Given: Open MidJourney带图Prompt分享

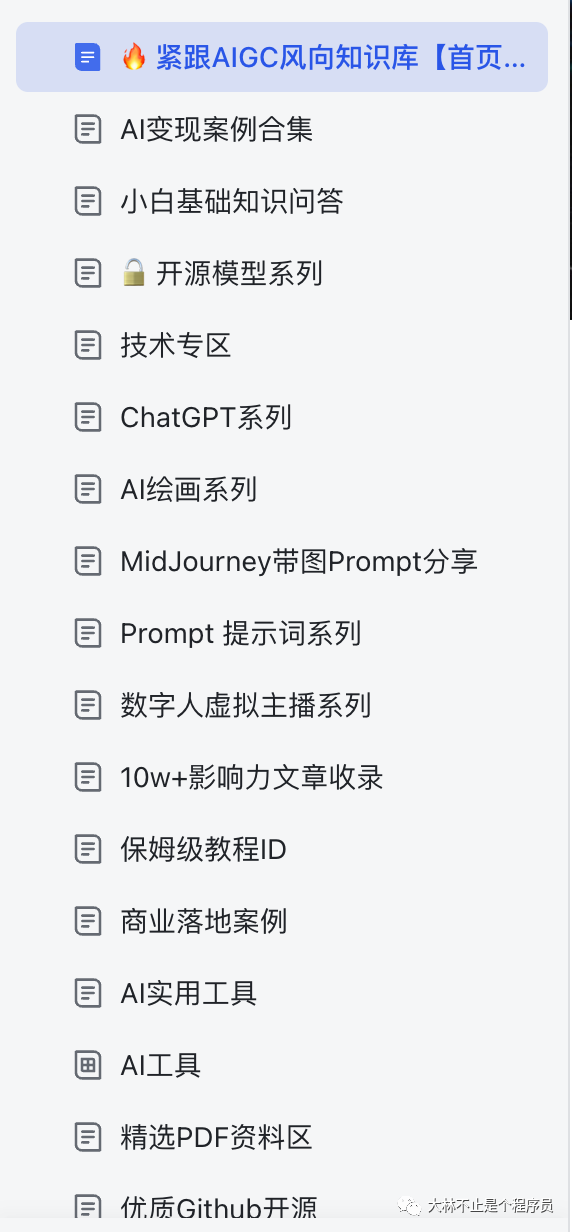Looking at the screenshot, I should (x=282, y=561).
